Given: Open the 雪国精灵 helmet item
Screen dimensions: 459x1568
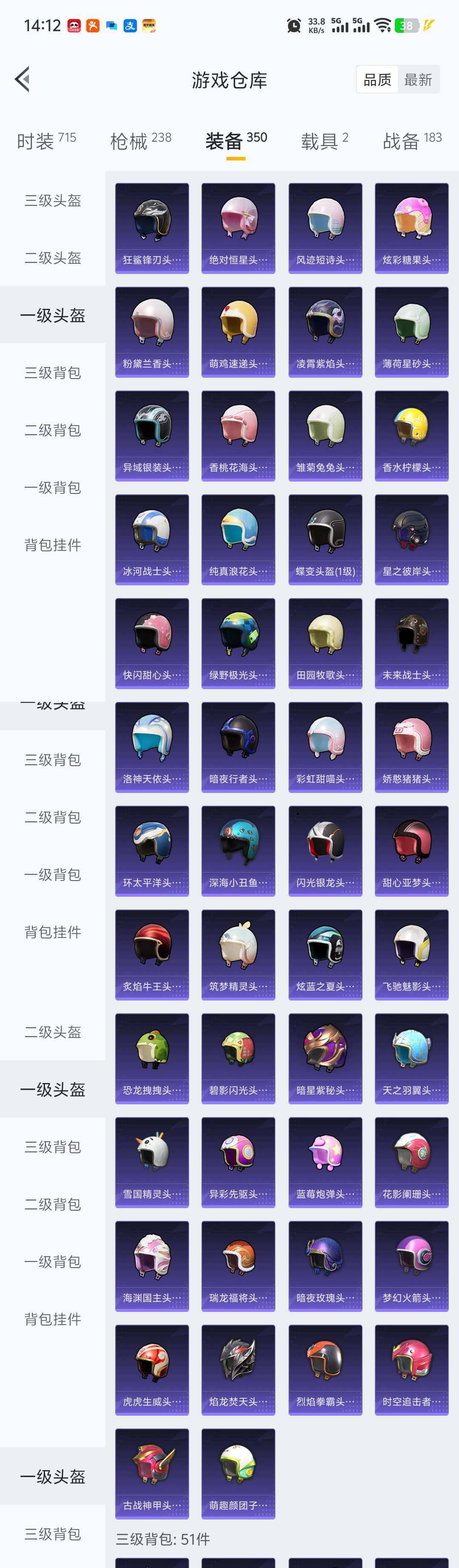Looking at the screenshot, I should [x=152, y=1162].
